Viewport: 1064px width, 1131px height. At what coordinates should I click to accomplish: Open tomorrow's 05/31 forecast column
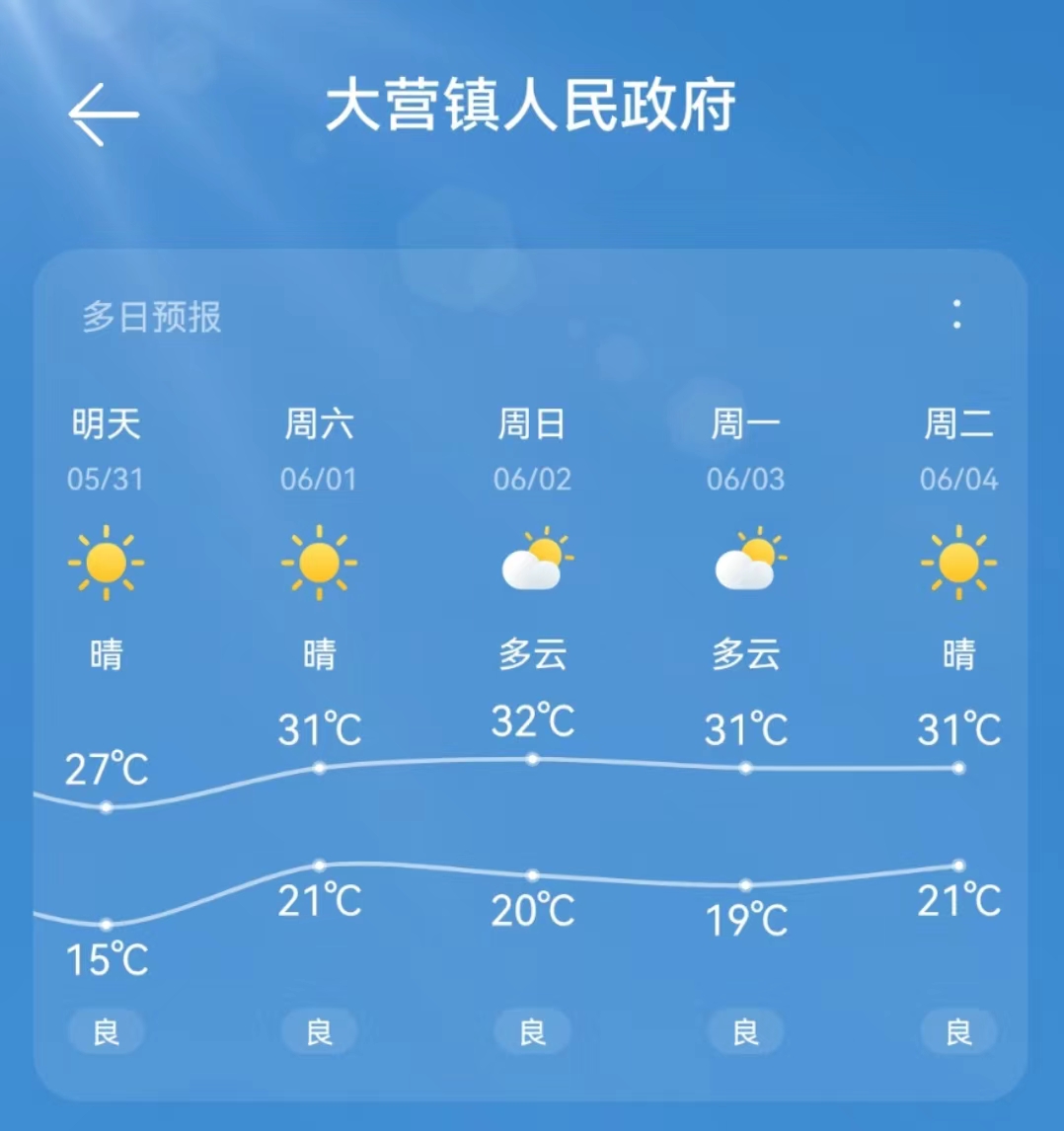pos(106,563)
